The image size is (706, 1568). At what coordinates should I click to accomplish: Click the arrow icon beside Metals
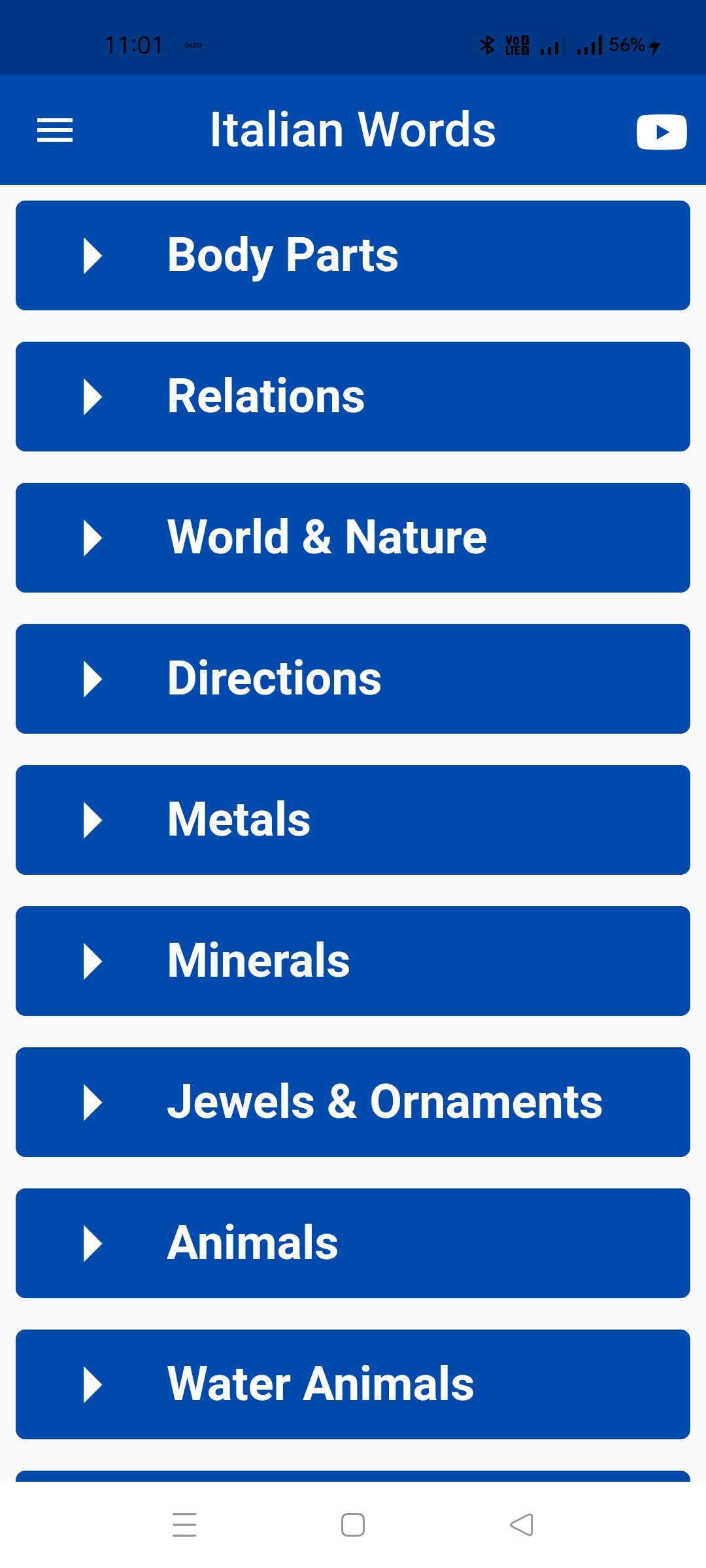pos(93,819)
